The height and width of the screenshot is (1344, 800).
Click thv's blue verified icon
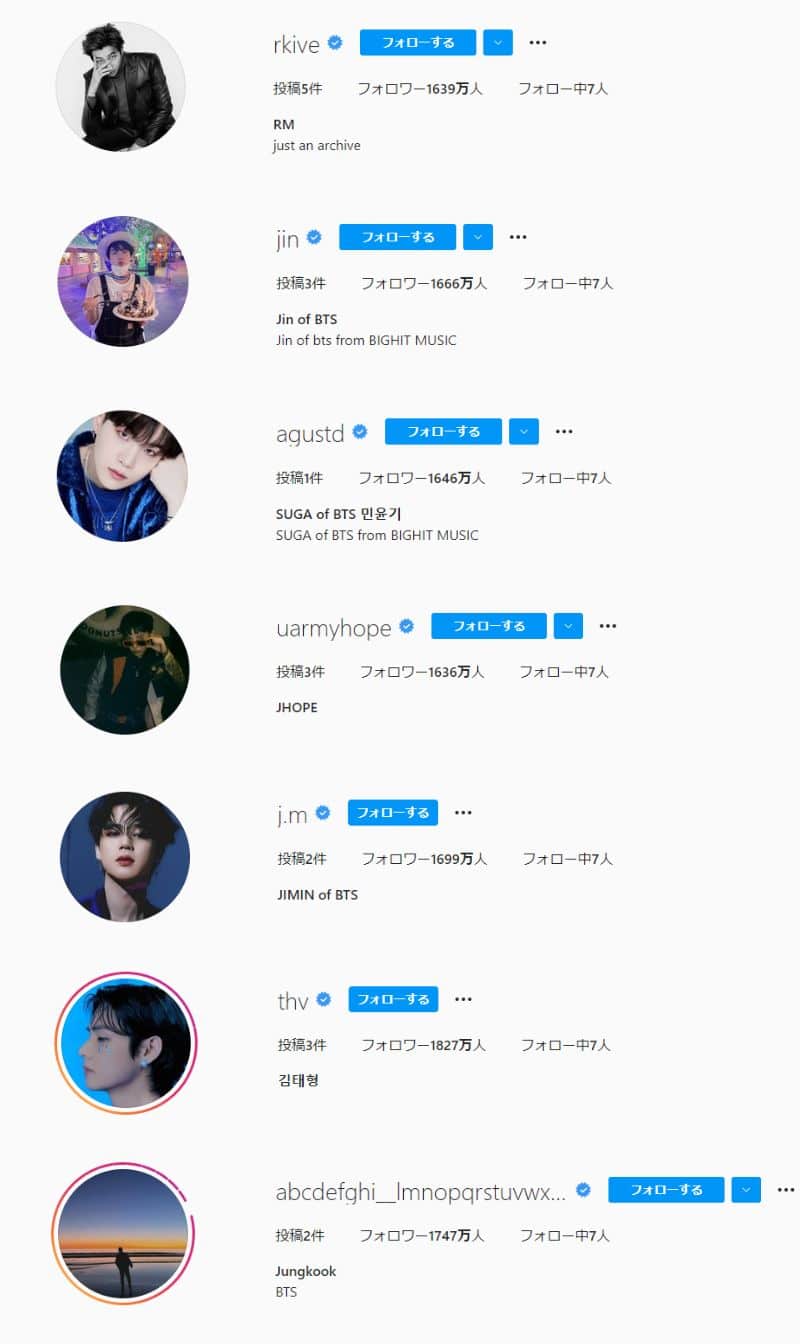tap(322, 998)
